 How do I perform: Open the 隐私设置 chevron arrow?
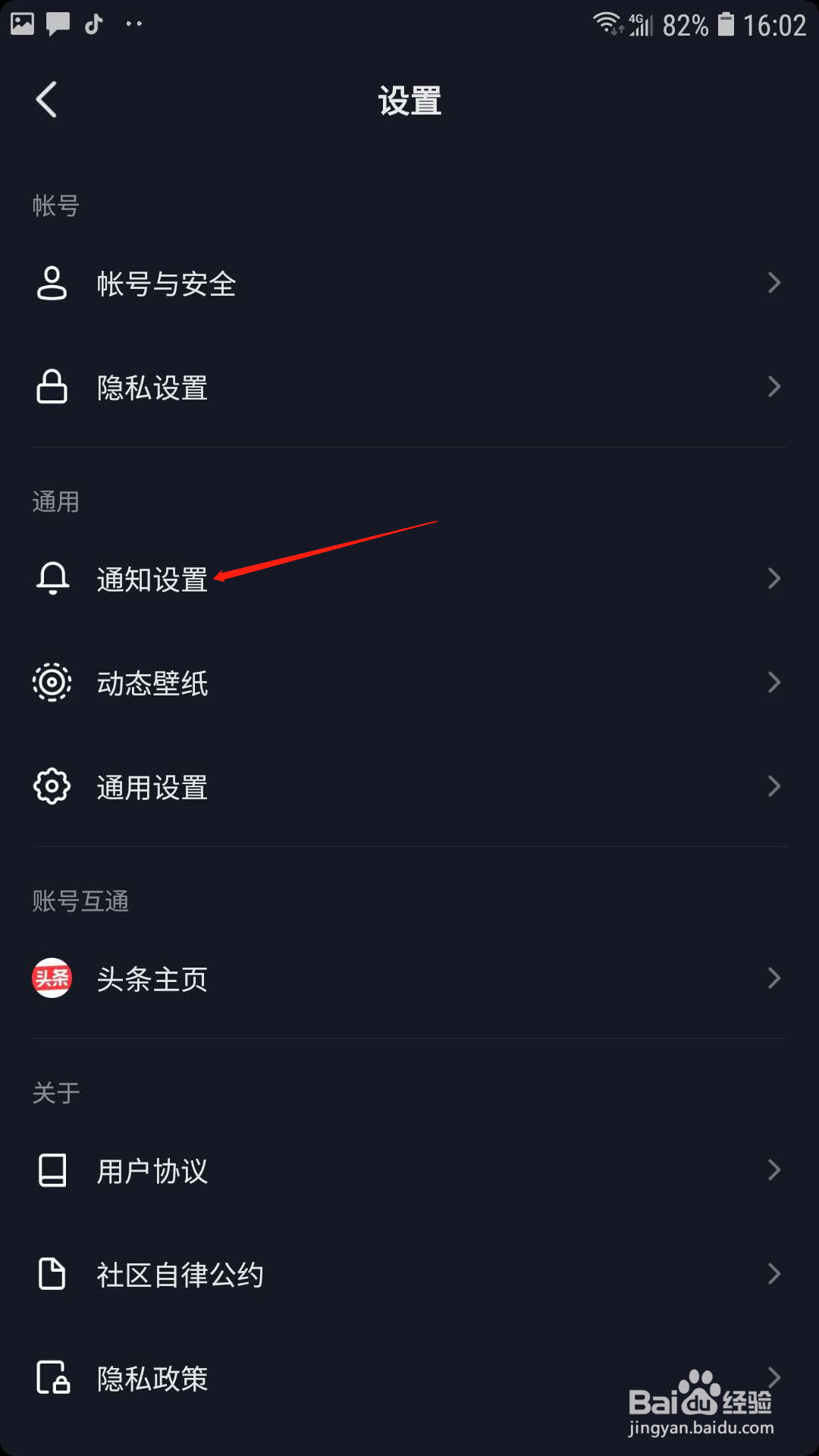coord(773,388)
